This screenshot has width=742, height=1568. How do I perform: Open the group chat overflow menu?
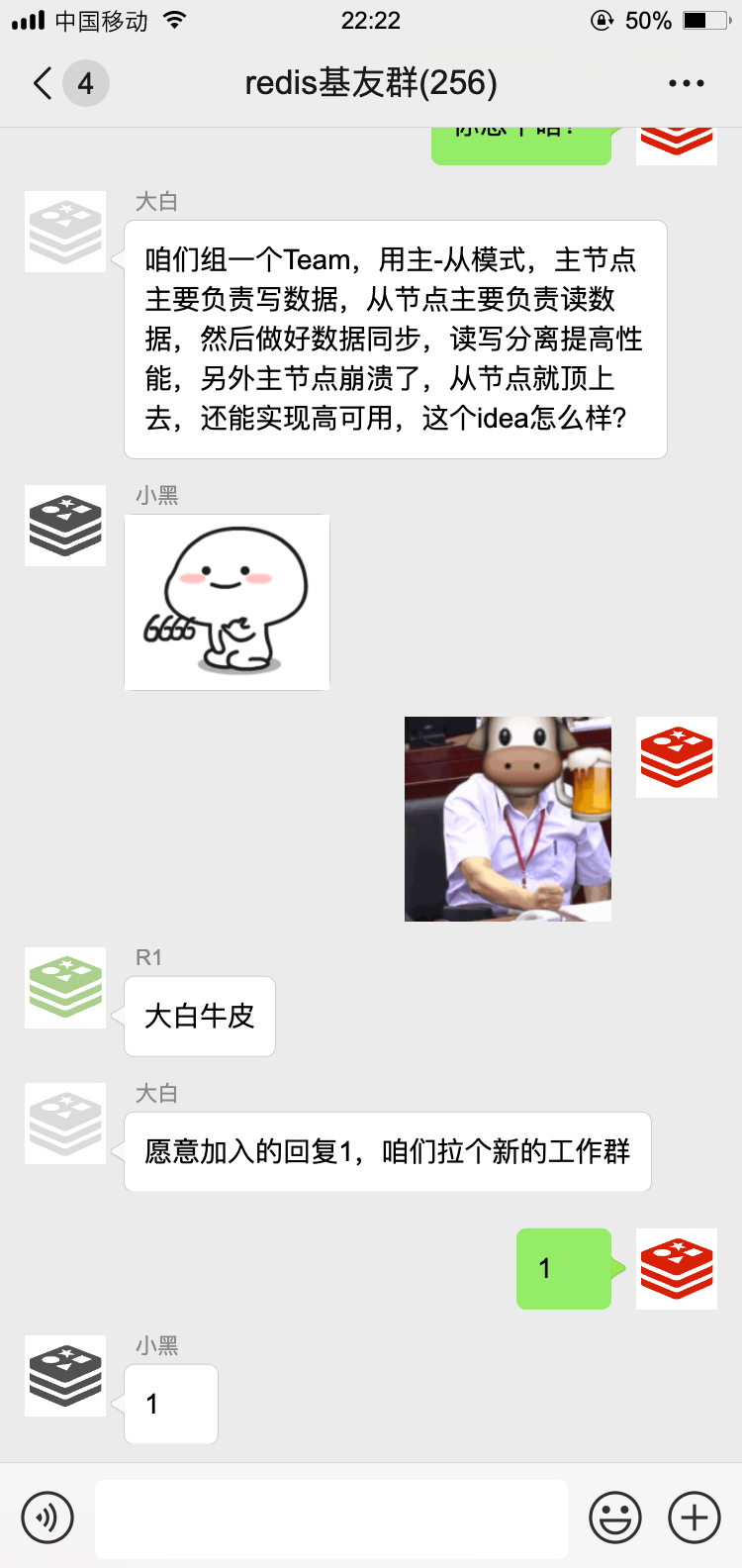[686, 83]
